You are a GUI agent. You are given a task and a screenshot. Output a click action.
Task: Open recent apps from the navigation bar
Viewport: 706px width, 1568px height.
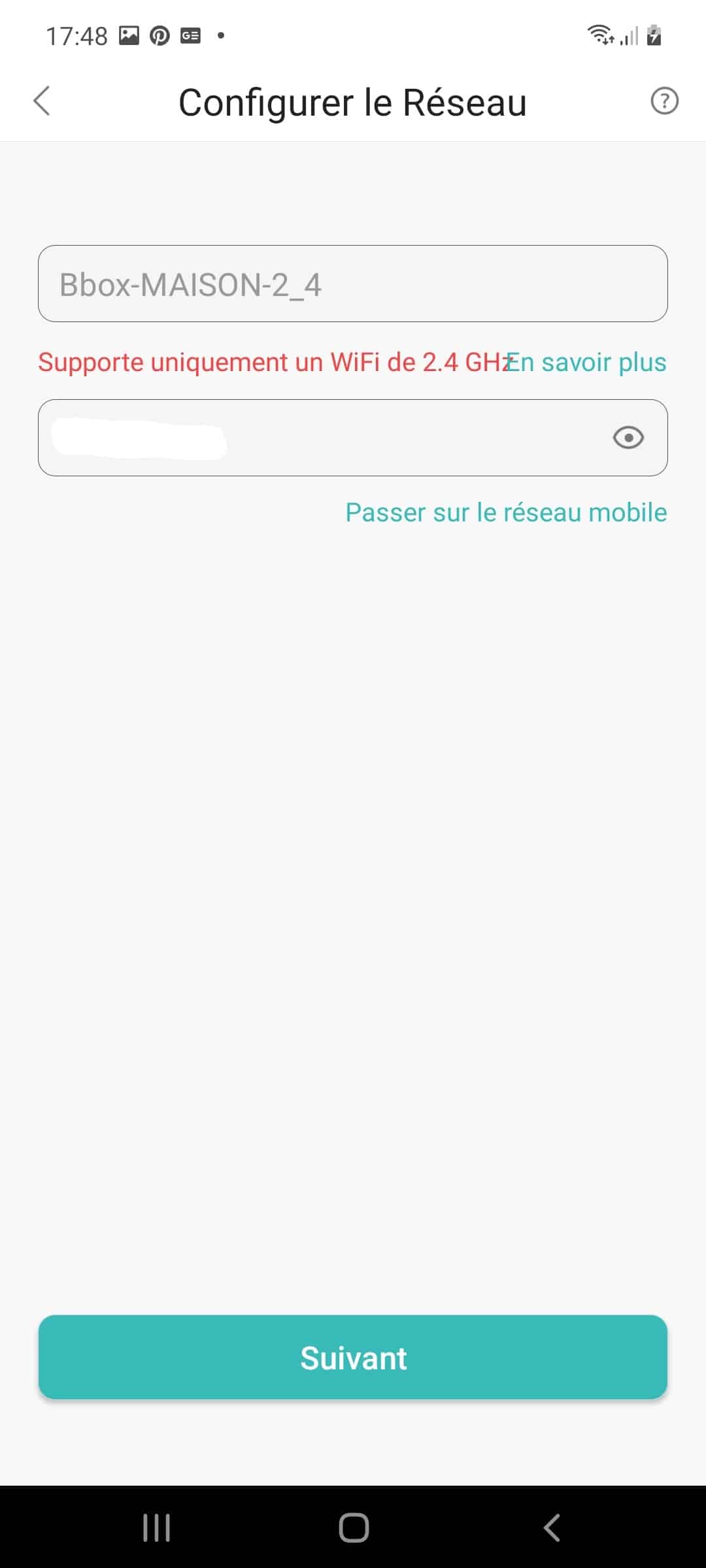[156, 1527]
